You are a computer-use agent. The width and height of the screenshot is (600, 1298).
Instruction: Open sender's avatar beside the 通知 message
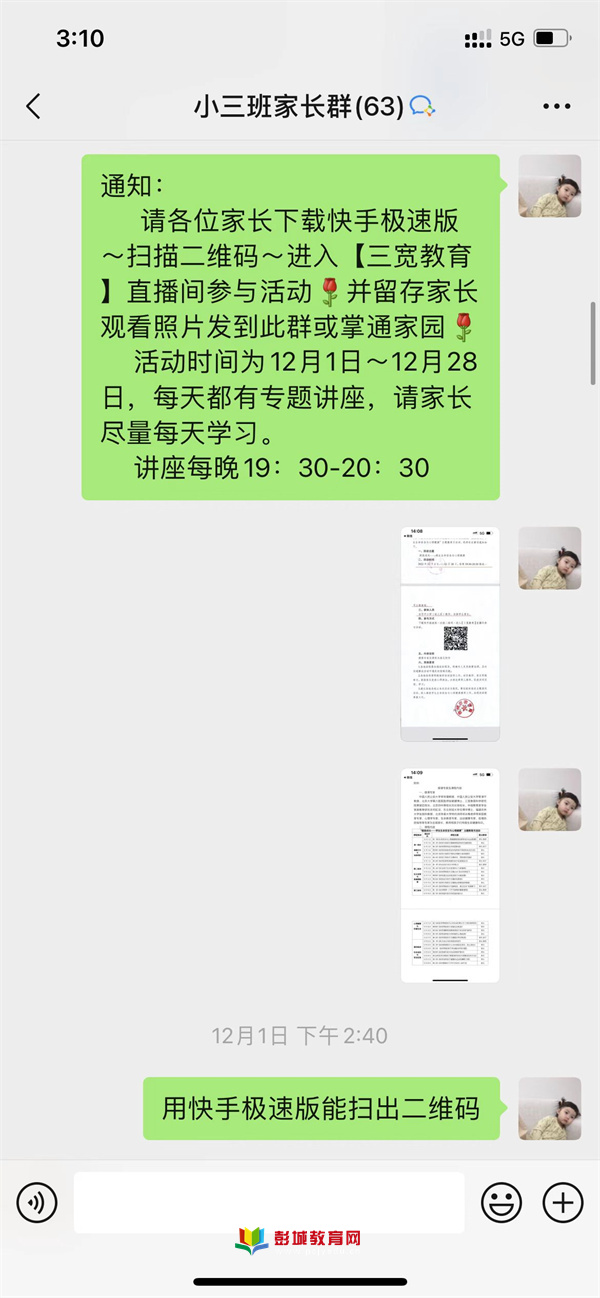(x=549, y=187)
